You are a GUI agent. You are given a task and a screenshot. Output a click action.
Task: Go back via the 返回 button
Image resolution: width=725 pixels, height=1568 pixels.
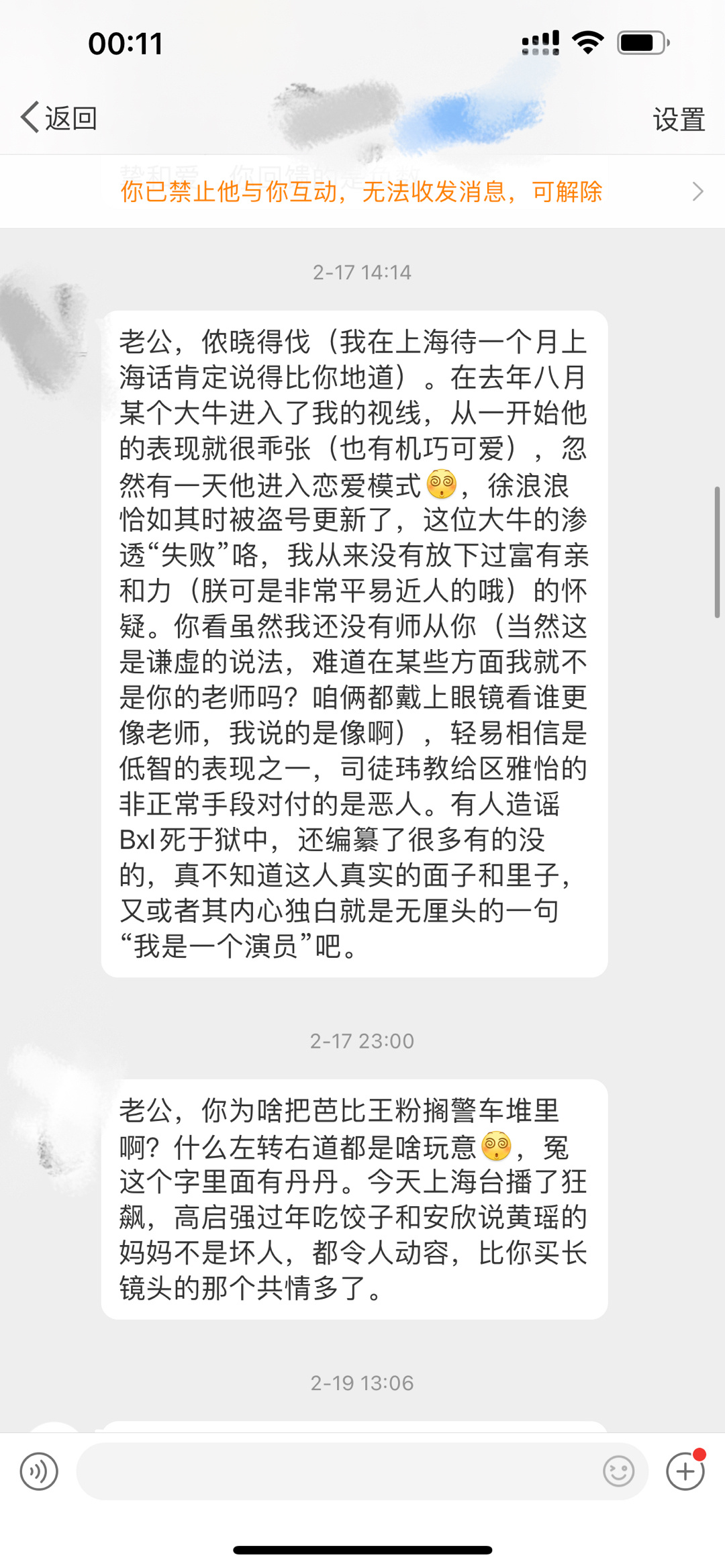59,118
